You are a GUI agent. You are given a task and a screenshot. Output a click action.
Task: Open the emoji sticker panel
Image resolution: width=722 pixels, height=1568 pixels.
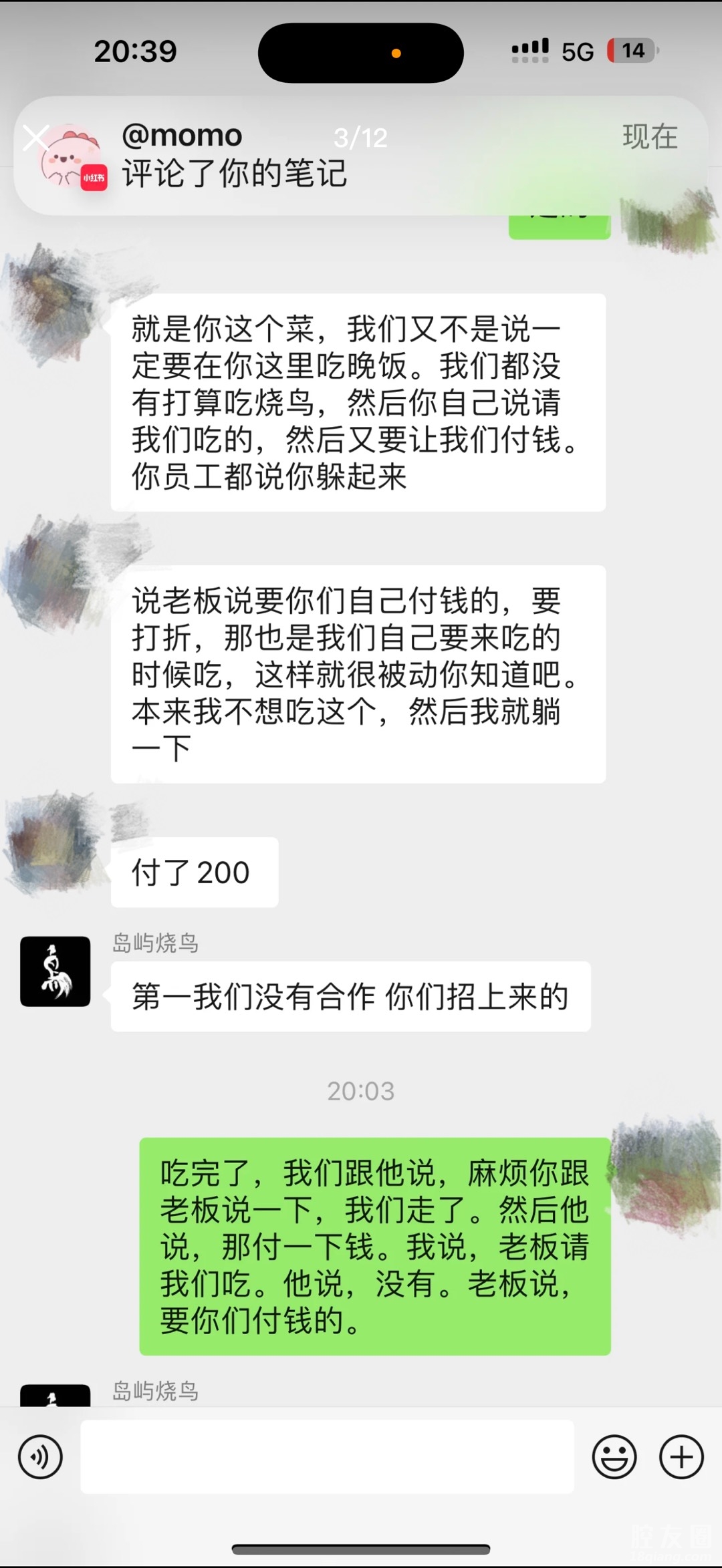click(614, 1456)
